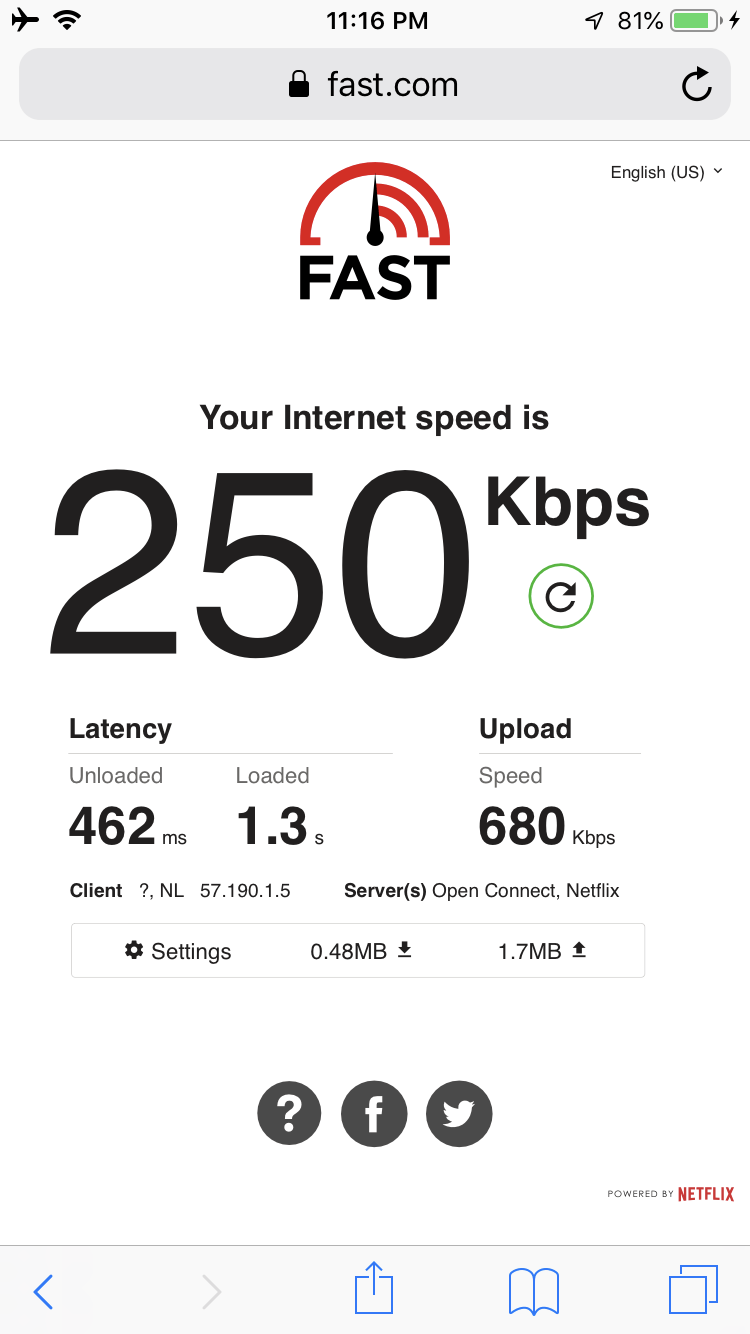Tap the fast.com address field
This screenshot has width=750, height=1334.
(x=375, y=84)
